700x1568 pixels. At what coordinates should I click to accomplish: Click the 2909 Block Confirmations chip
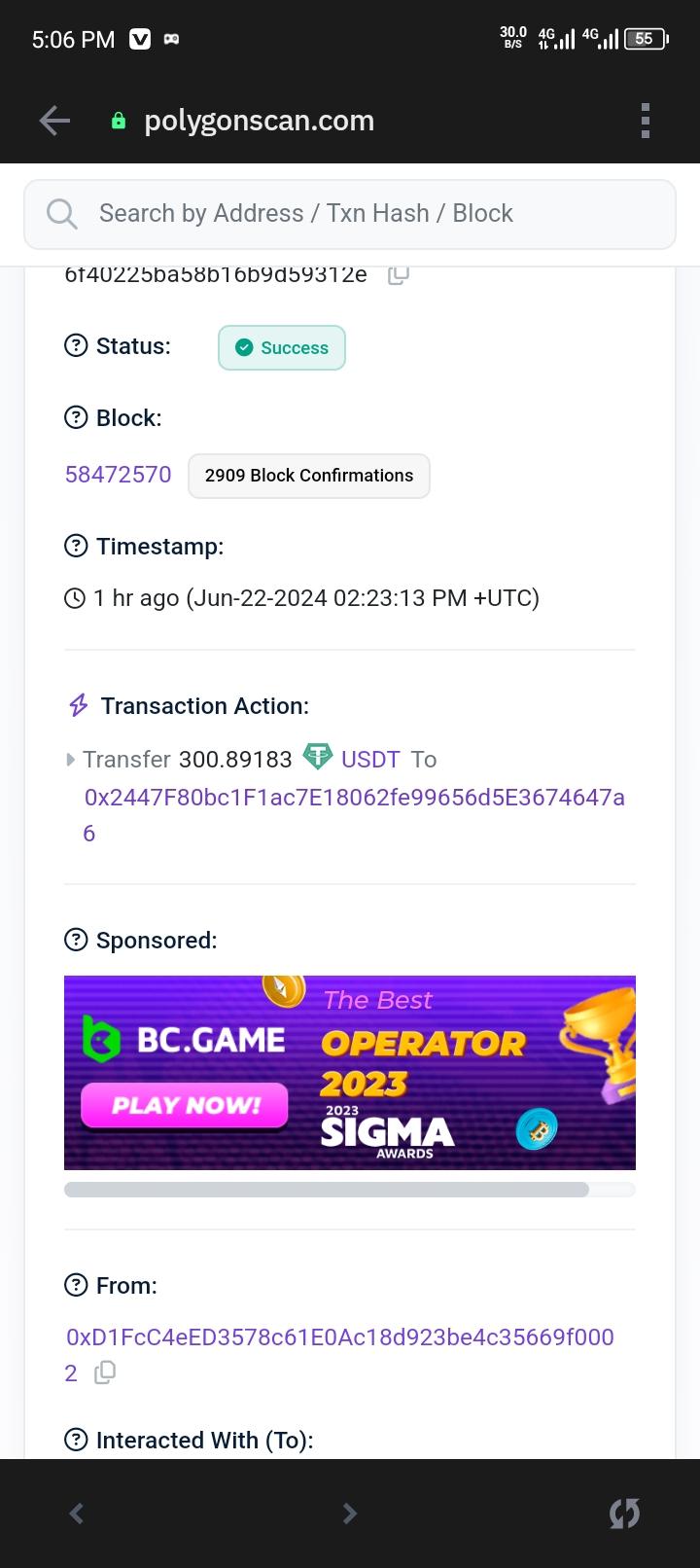point(308,476)
